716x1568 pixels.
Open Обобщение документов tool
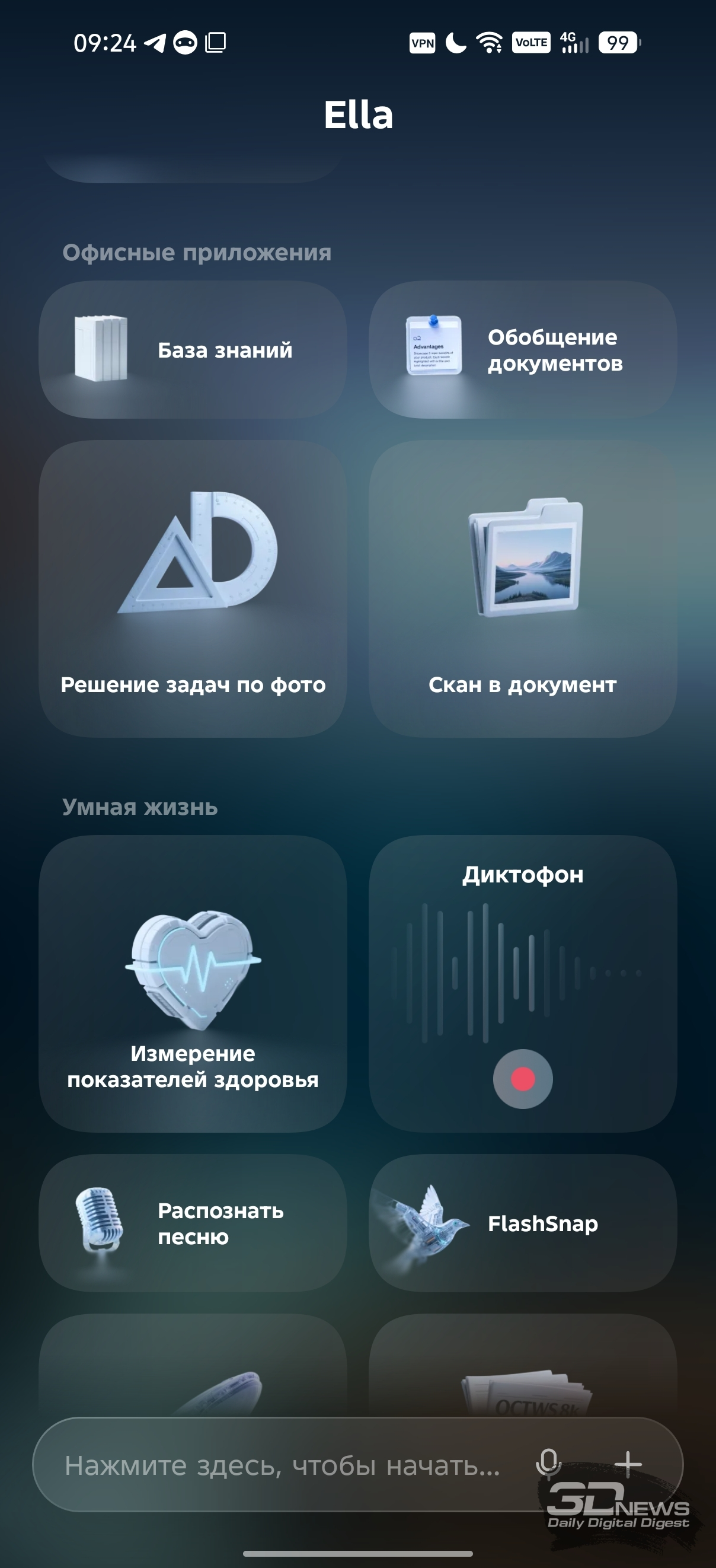tap(523, 349)
